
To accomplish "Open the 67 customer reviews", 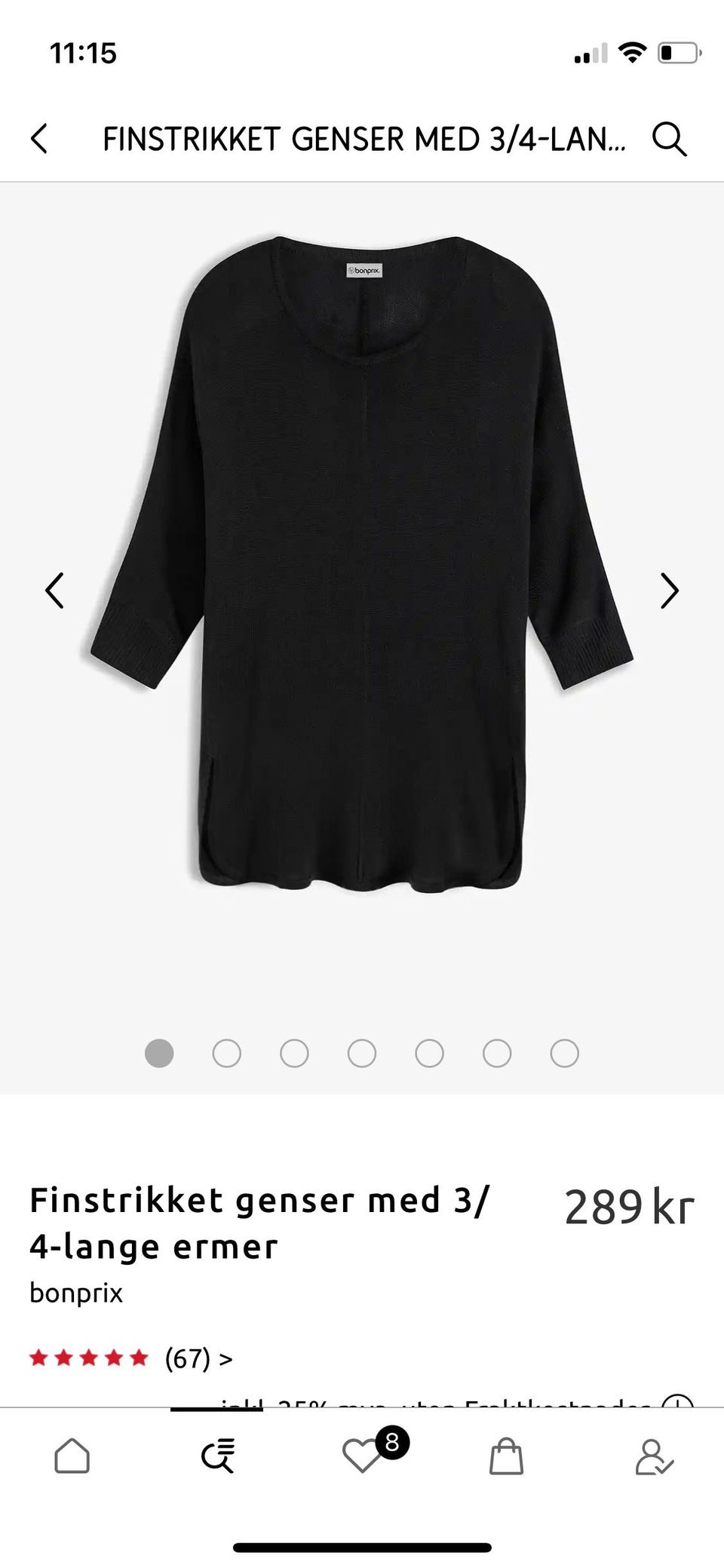I will click(198, 1358).
